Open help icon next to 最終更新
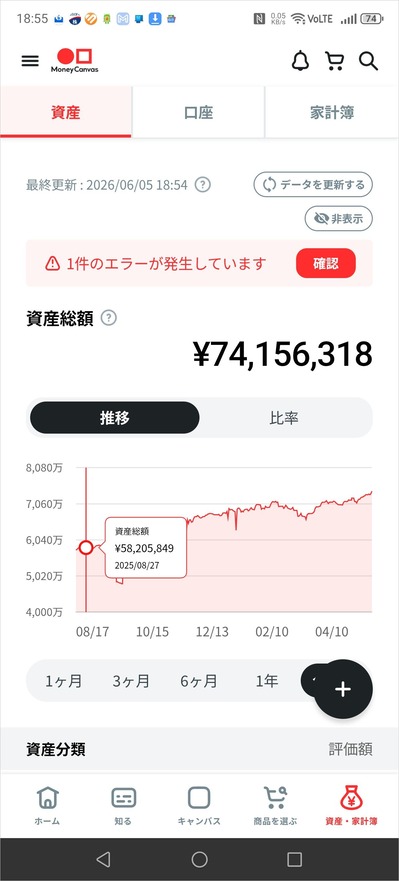The image size is (399, 881). tap(202, 184)
